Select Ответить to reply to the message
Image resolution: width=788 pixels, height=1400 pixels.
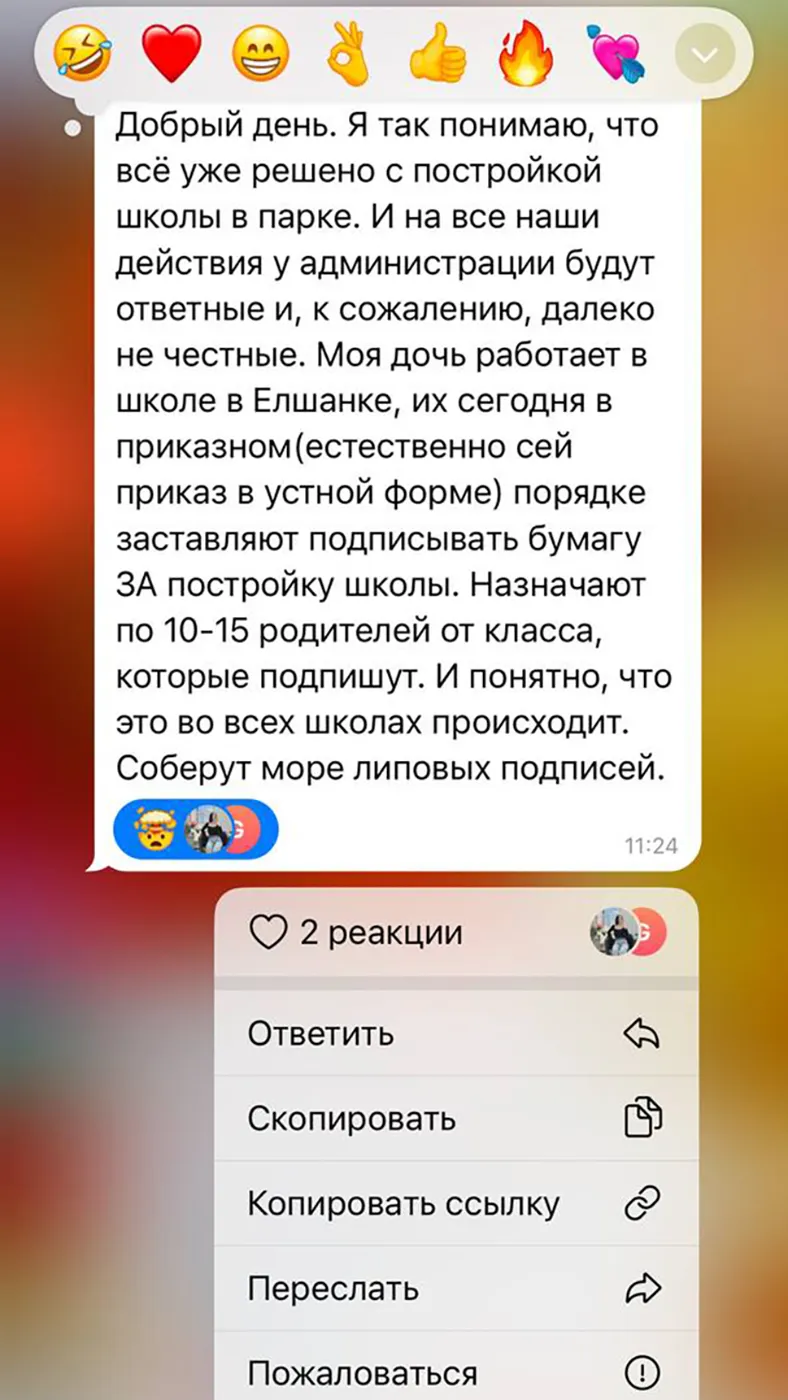coord(456,1033)
